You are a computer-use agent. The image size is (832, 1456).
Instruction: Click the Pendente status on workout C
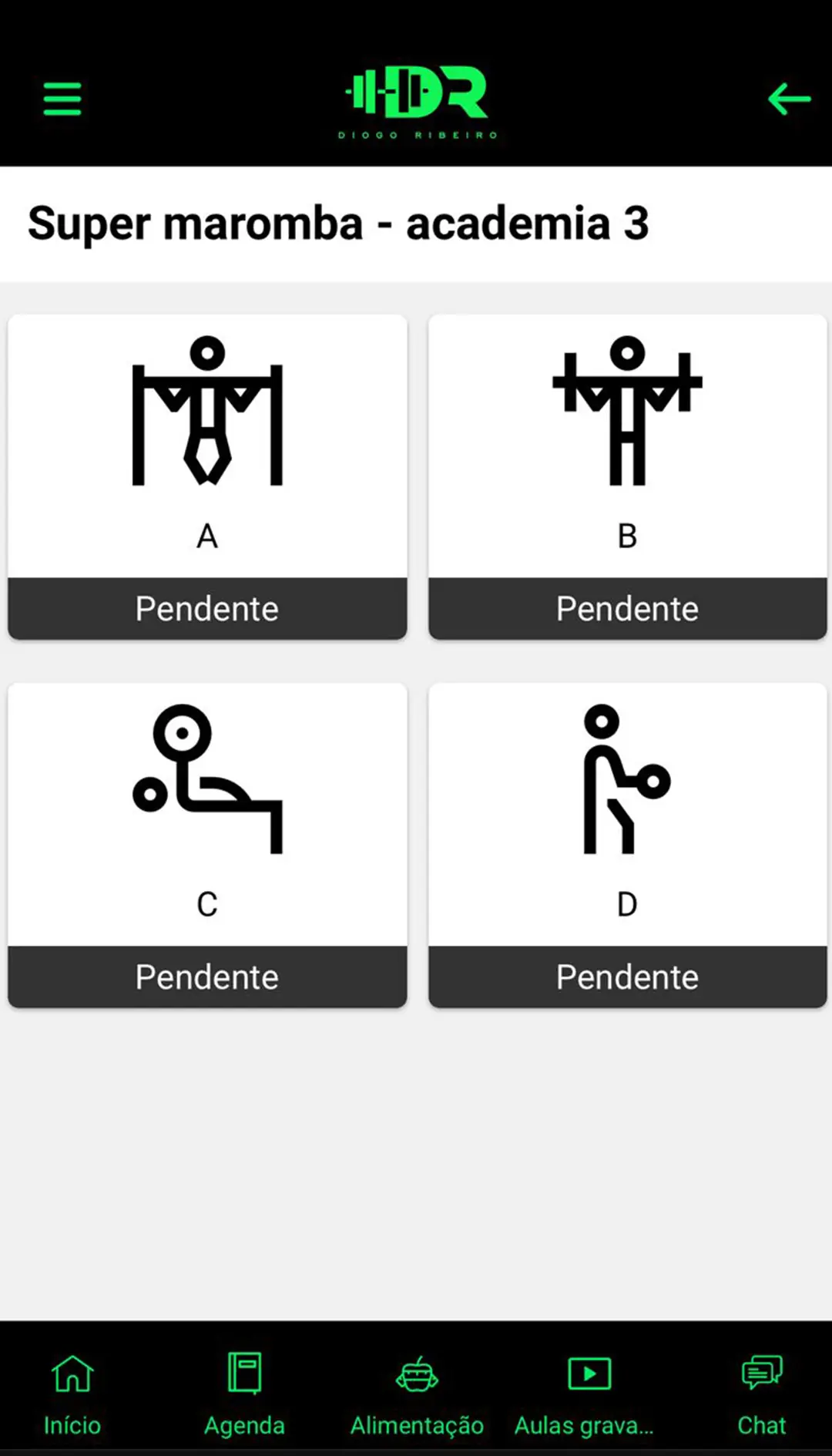tap(206, 977)
